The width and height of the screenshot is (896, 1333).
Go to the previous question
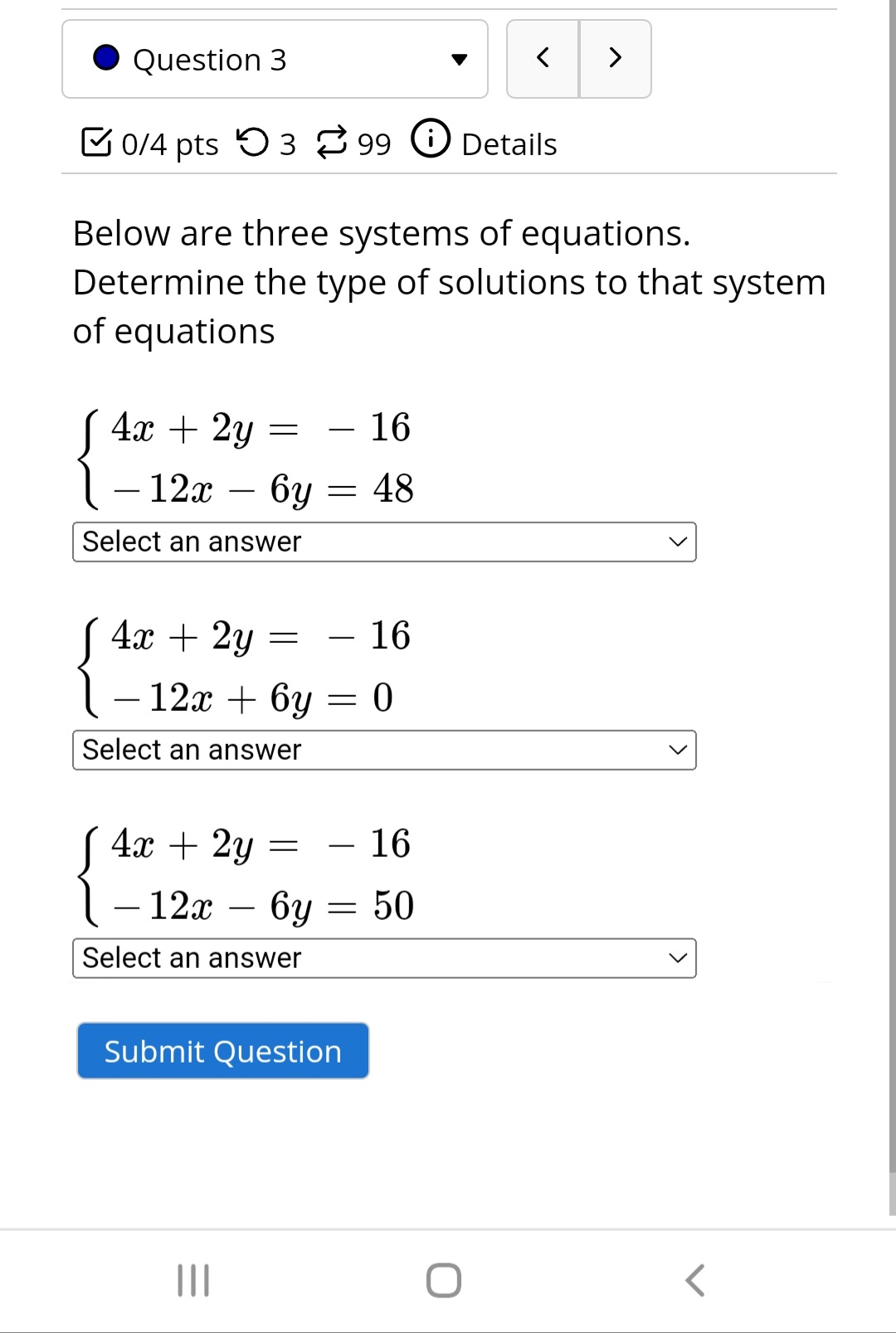coord(543,59)
